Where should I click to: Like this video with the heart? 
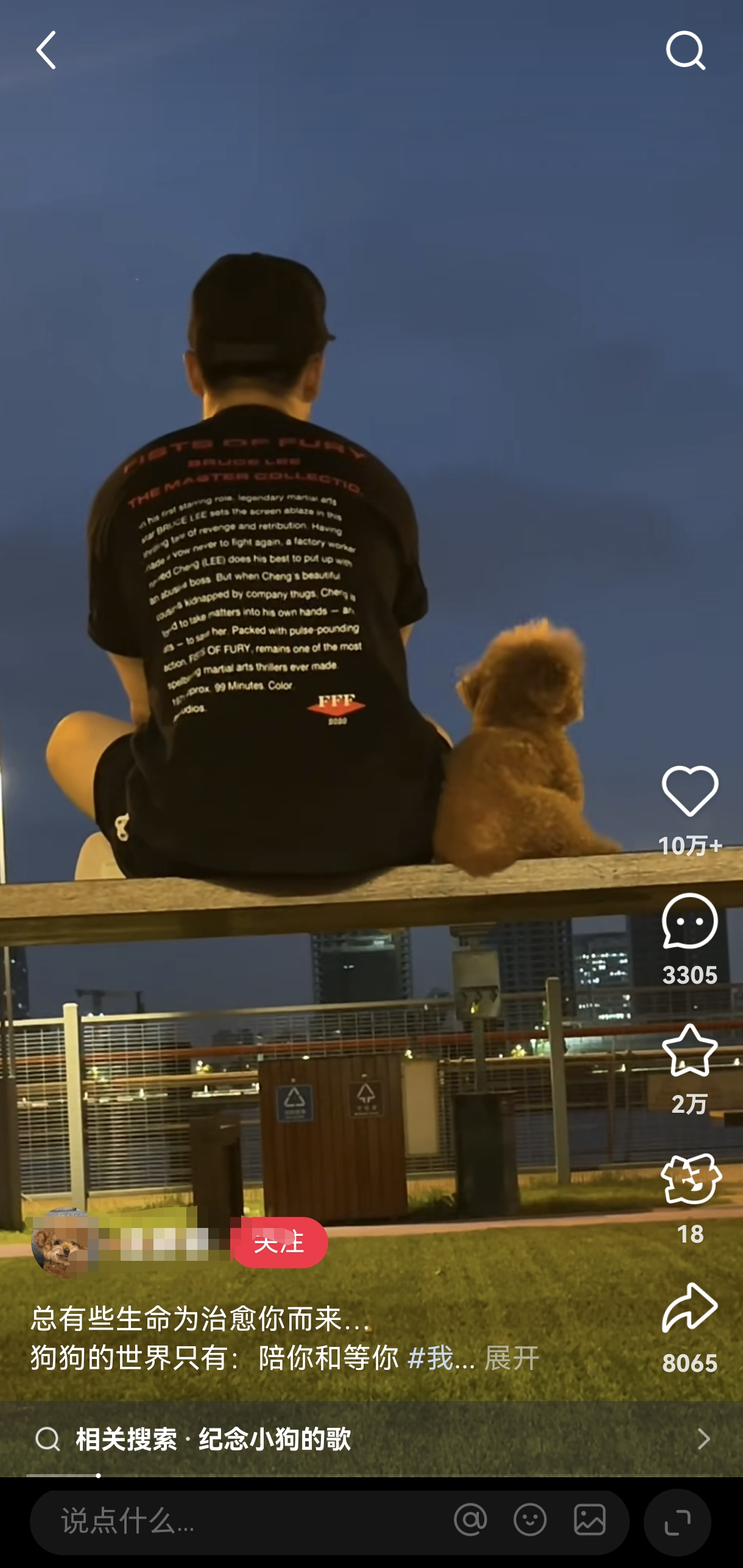689,792
